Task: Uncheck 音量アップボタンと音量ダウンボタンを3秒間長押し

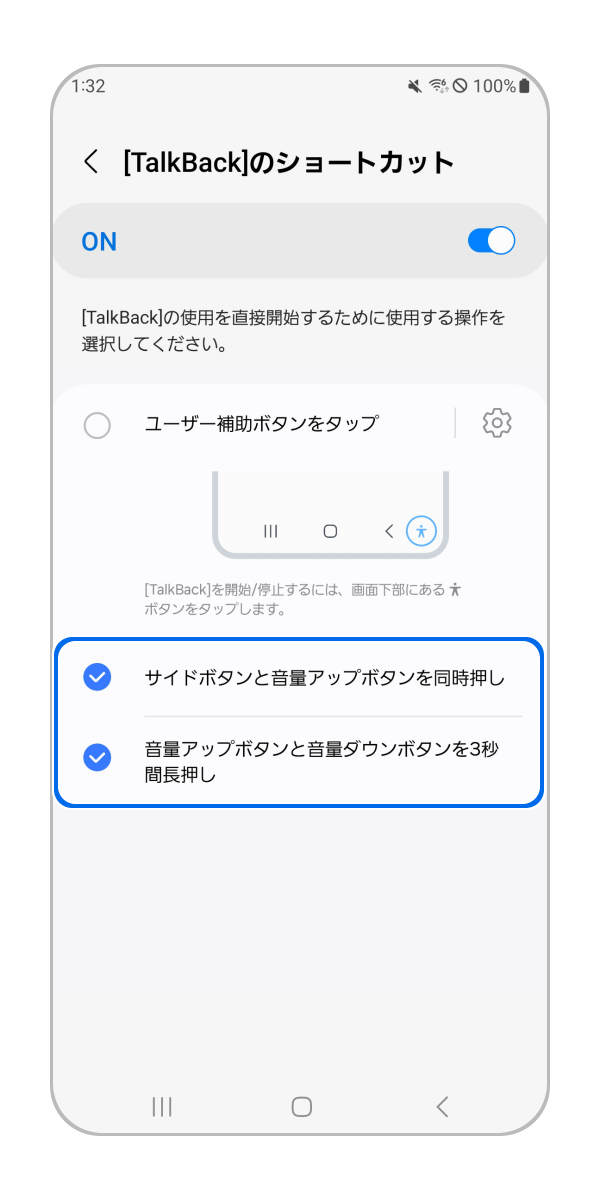Action: pos(97,758)
